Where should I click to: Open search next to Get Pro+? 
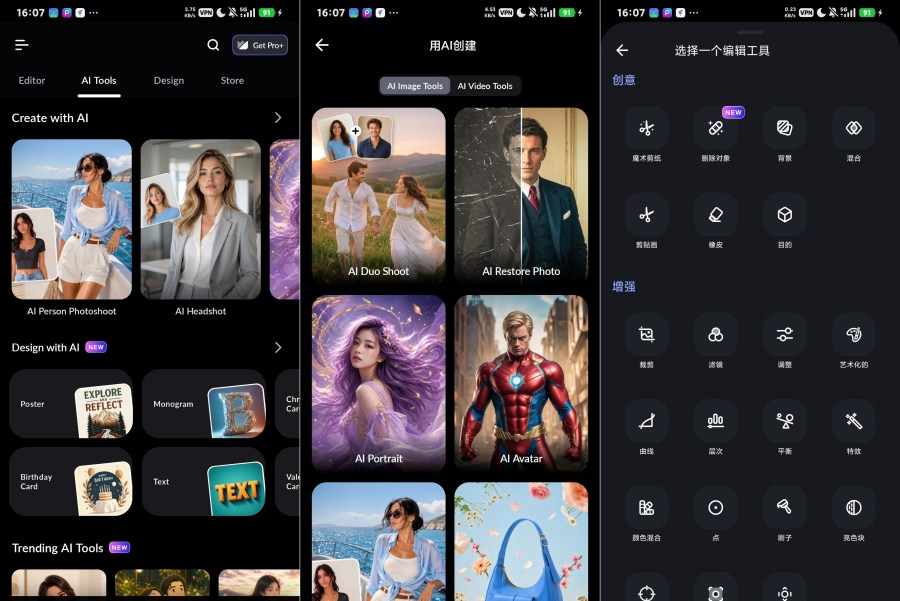(213, 45)
